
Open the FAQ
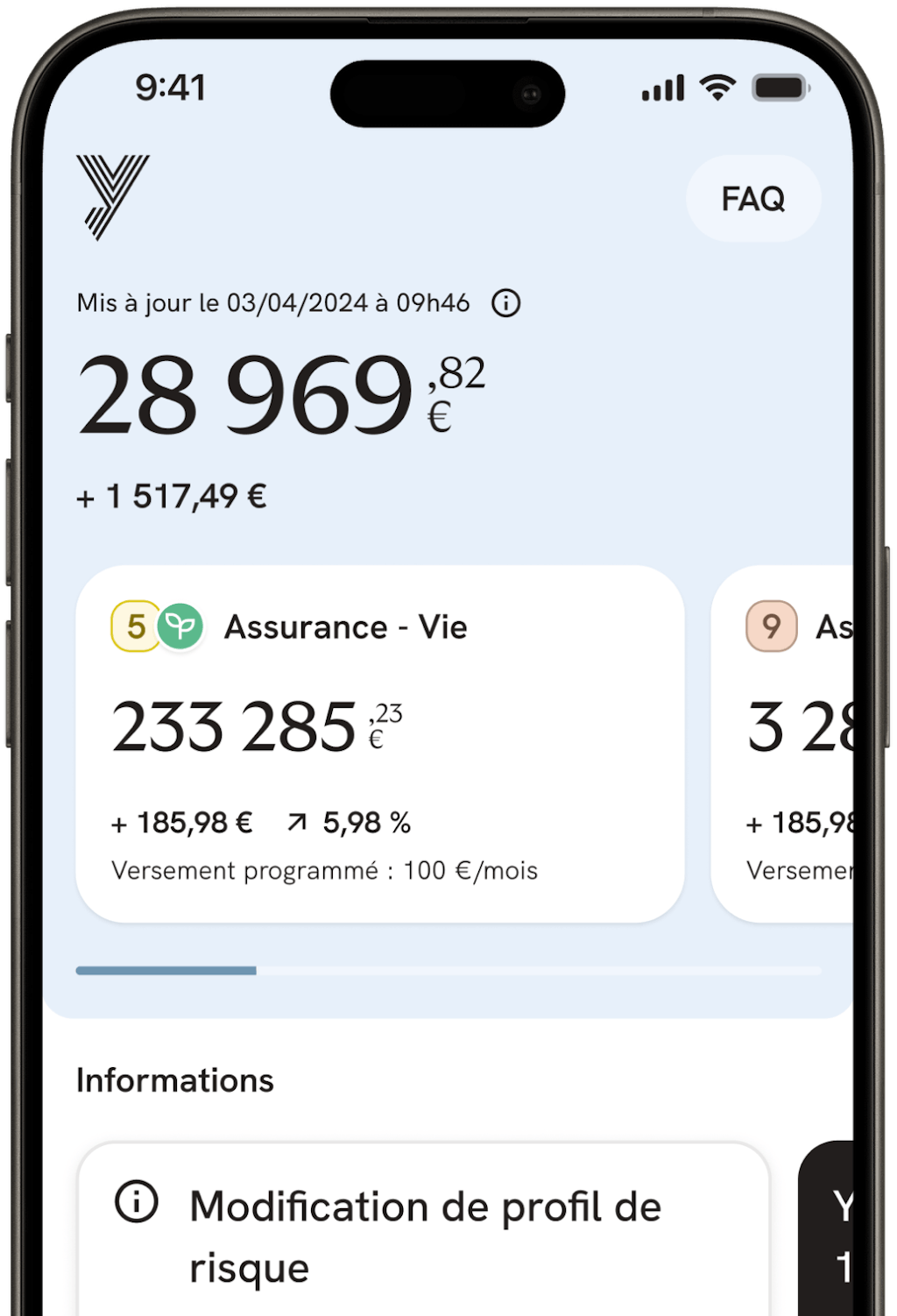pos(752,199)
